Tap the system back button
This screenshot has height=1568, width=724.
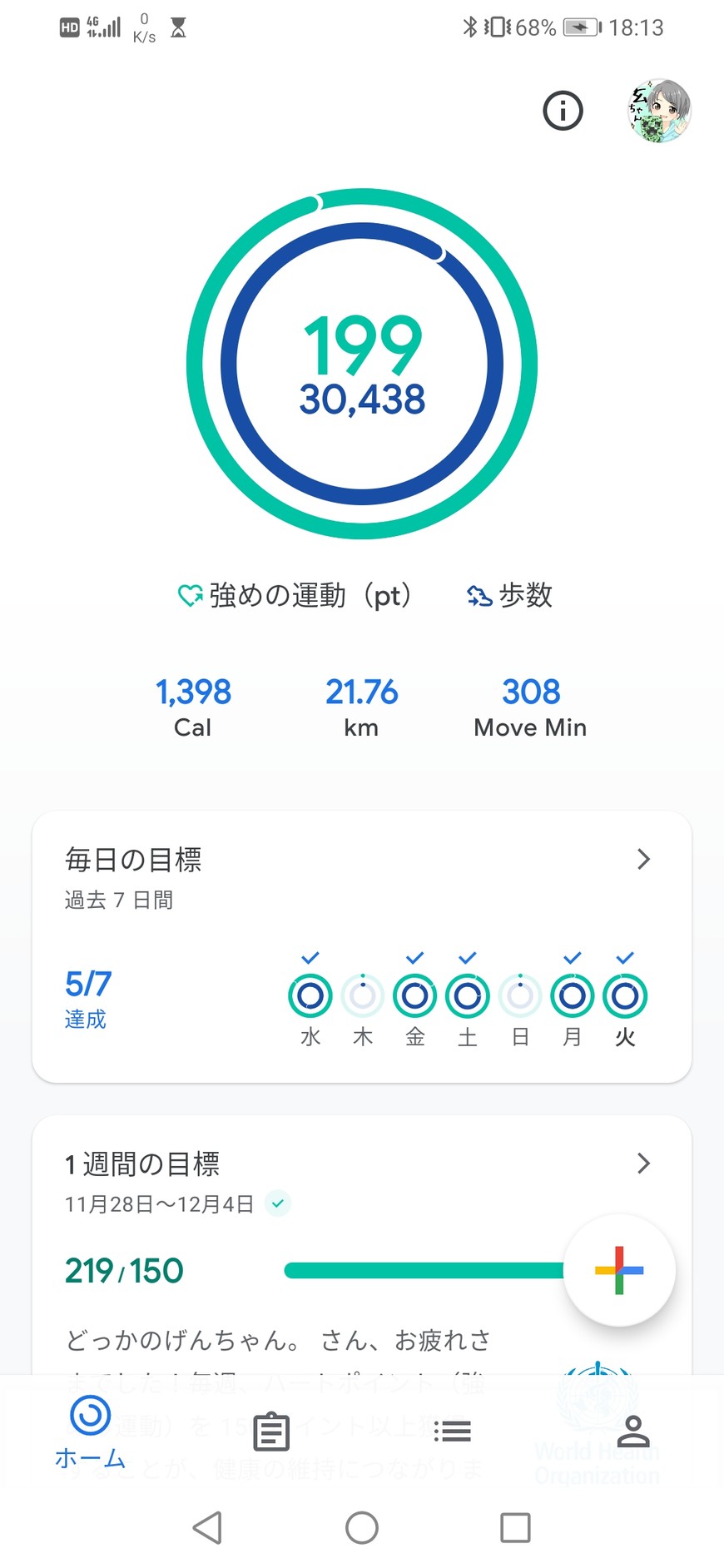[x=207, y=1528]
